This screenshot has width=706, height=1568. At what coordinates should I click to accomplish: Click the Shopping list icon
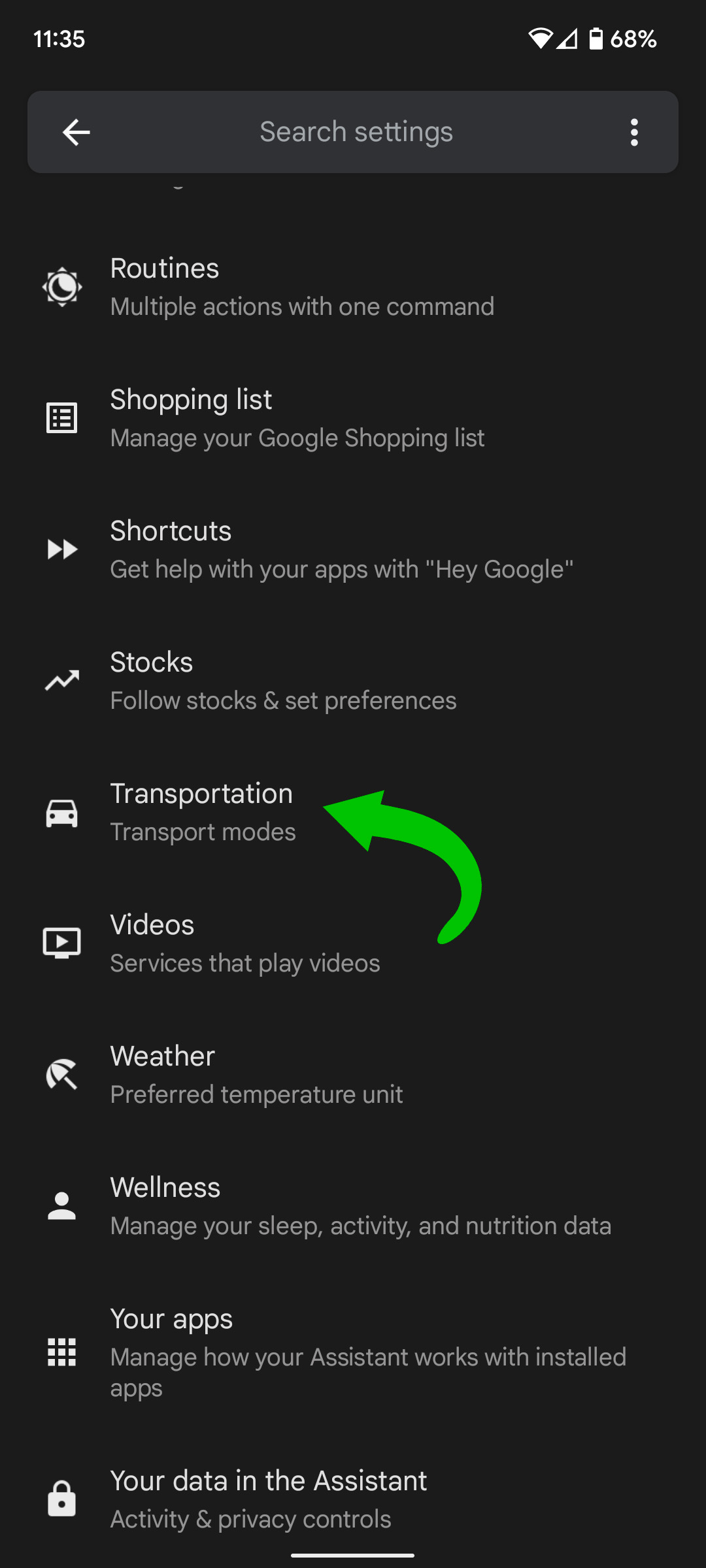coord(63,417)
